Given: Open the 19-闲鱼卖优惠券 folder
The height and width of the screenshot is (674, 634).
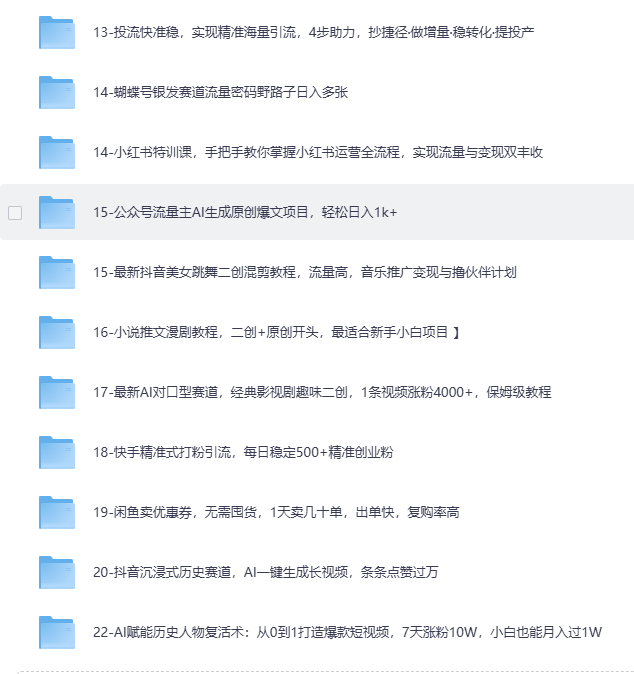Looking at the screenshot, I should click(x=276, y=512).
